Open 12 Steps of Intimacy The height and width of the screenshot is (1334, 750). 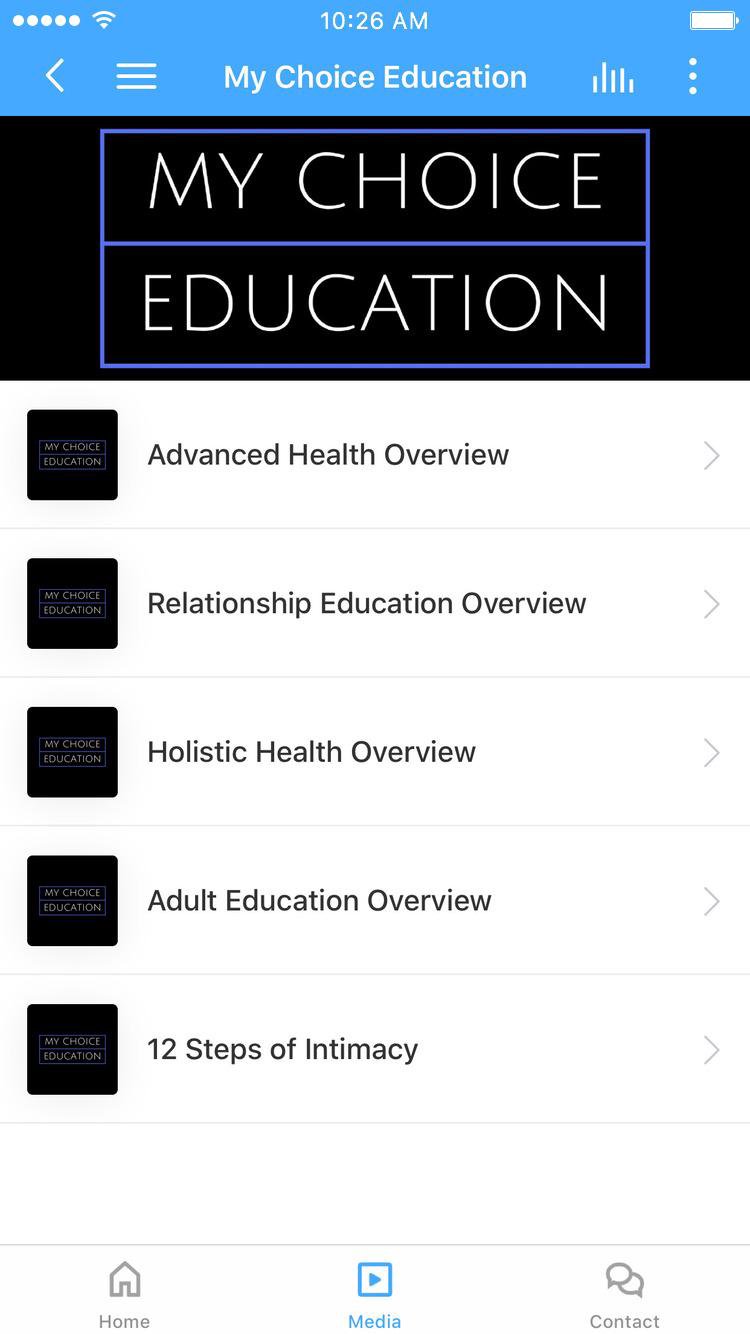[375, 1049]
